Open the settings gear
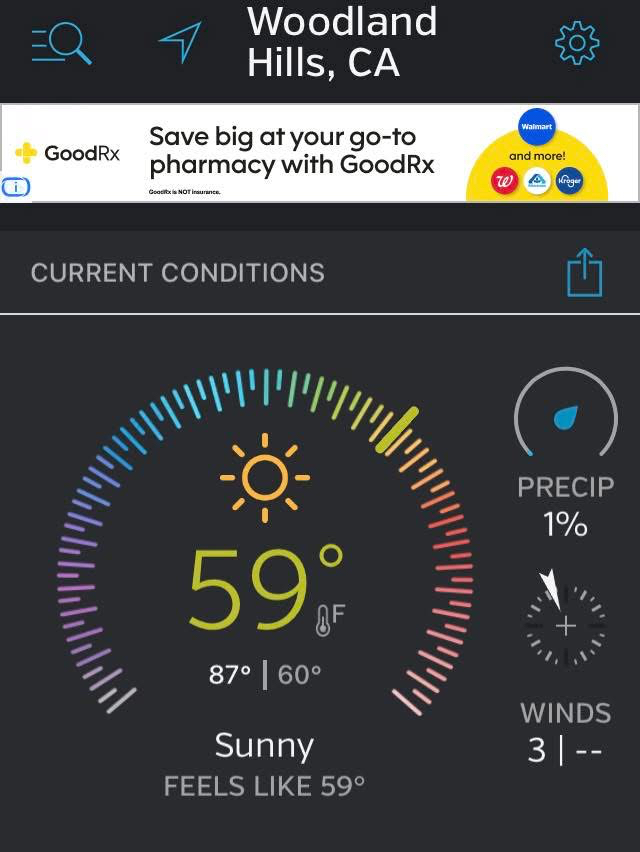This screenshot has height=852, width=640. pos(577,43)
